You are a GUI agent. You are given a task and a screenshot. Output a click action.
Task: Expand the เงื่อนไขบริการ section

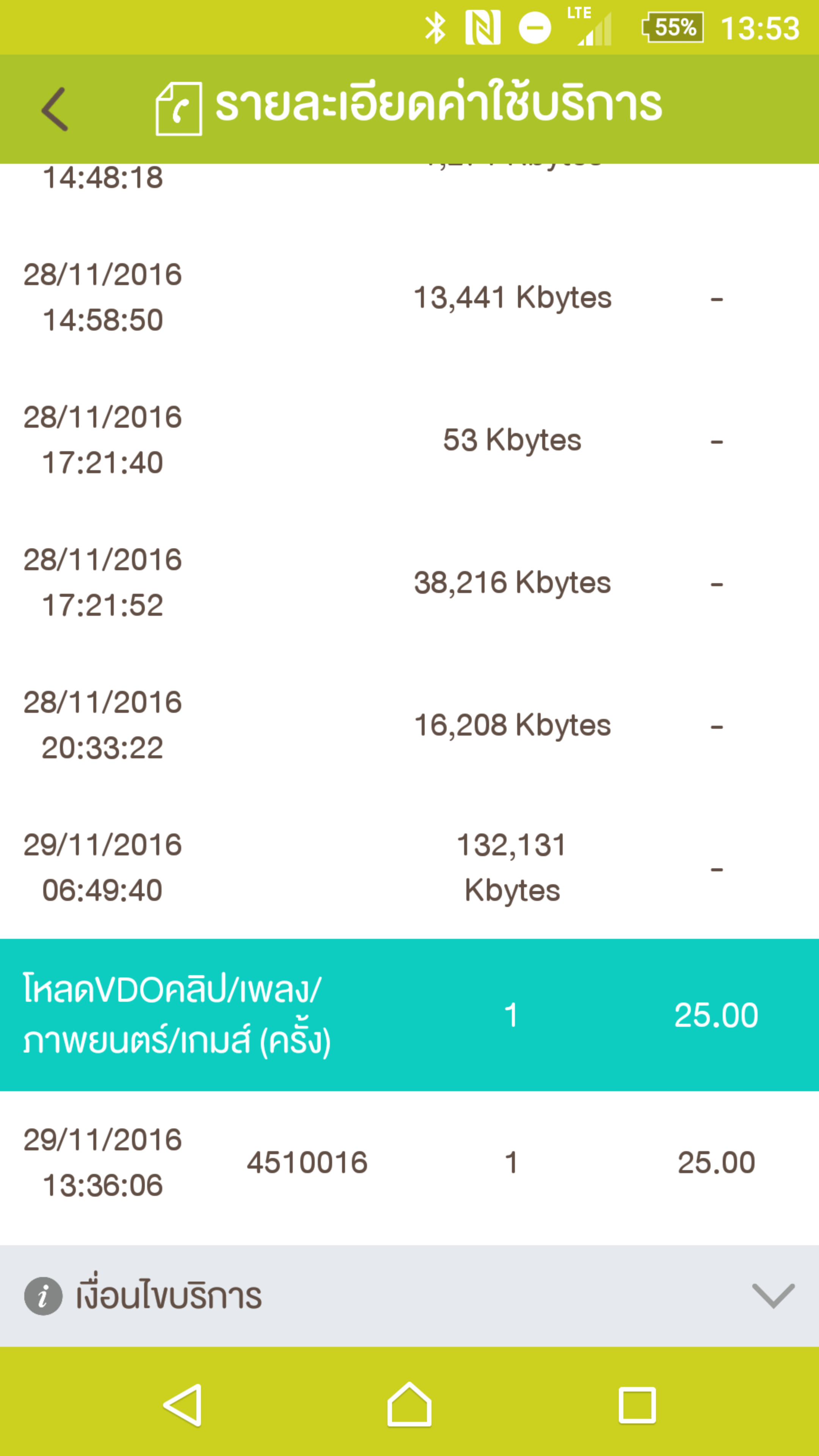tap(772, 1296)
